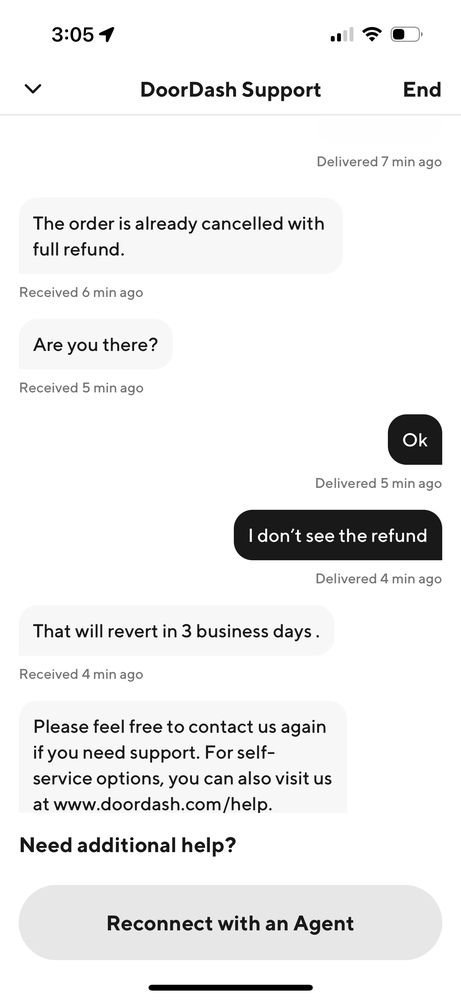Collapse the chat with the down chevron

[x=33, y=89]
